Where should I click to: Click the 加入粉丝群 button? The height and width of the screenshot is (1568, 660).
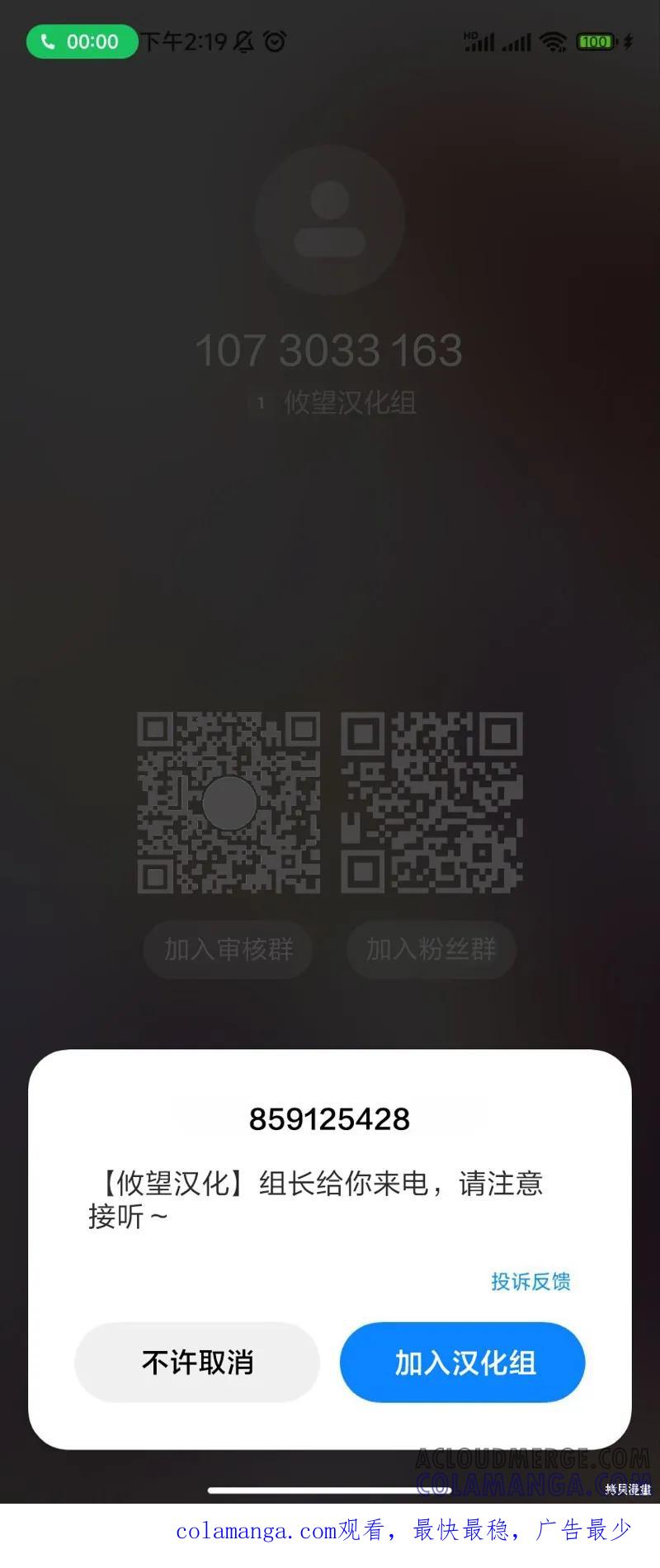431,949
